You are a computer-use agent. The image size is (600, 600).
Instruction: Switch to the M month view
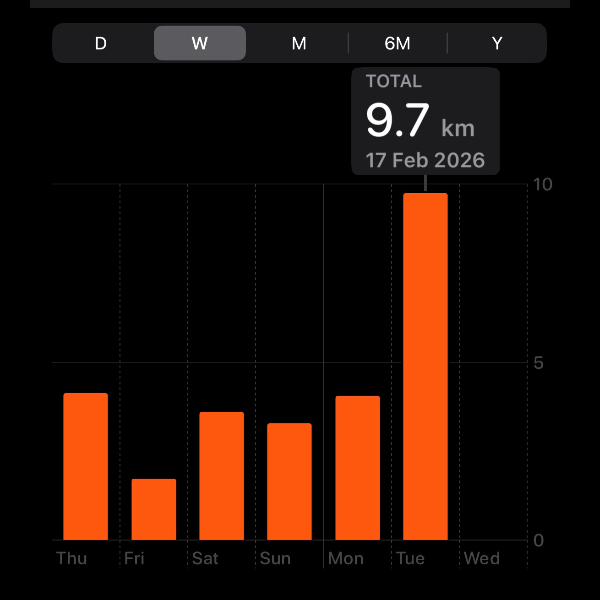[x=299, y=44]
